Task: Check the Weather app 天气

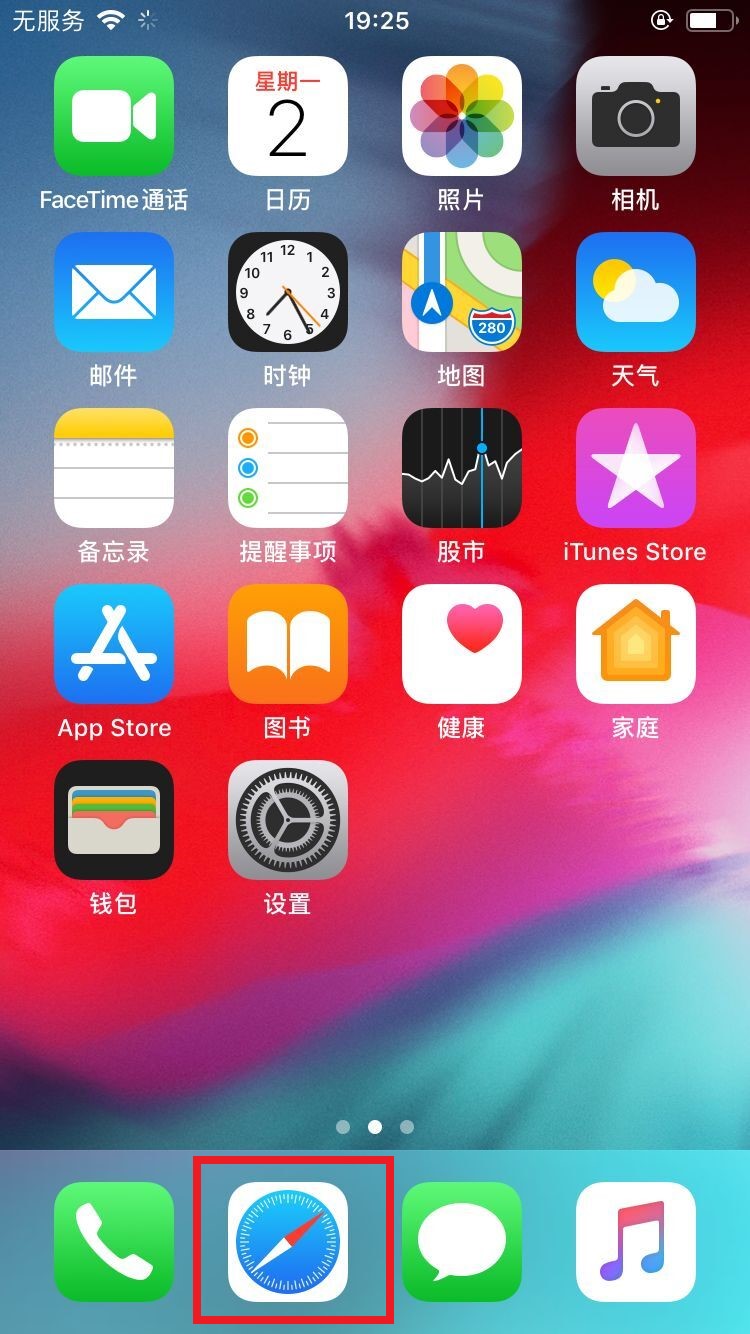Action: pyautogui.click(x=635, y=292)
